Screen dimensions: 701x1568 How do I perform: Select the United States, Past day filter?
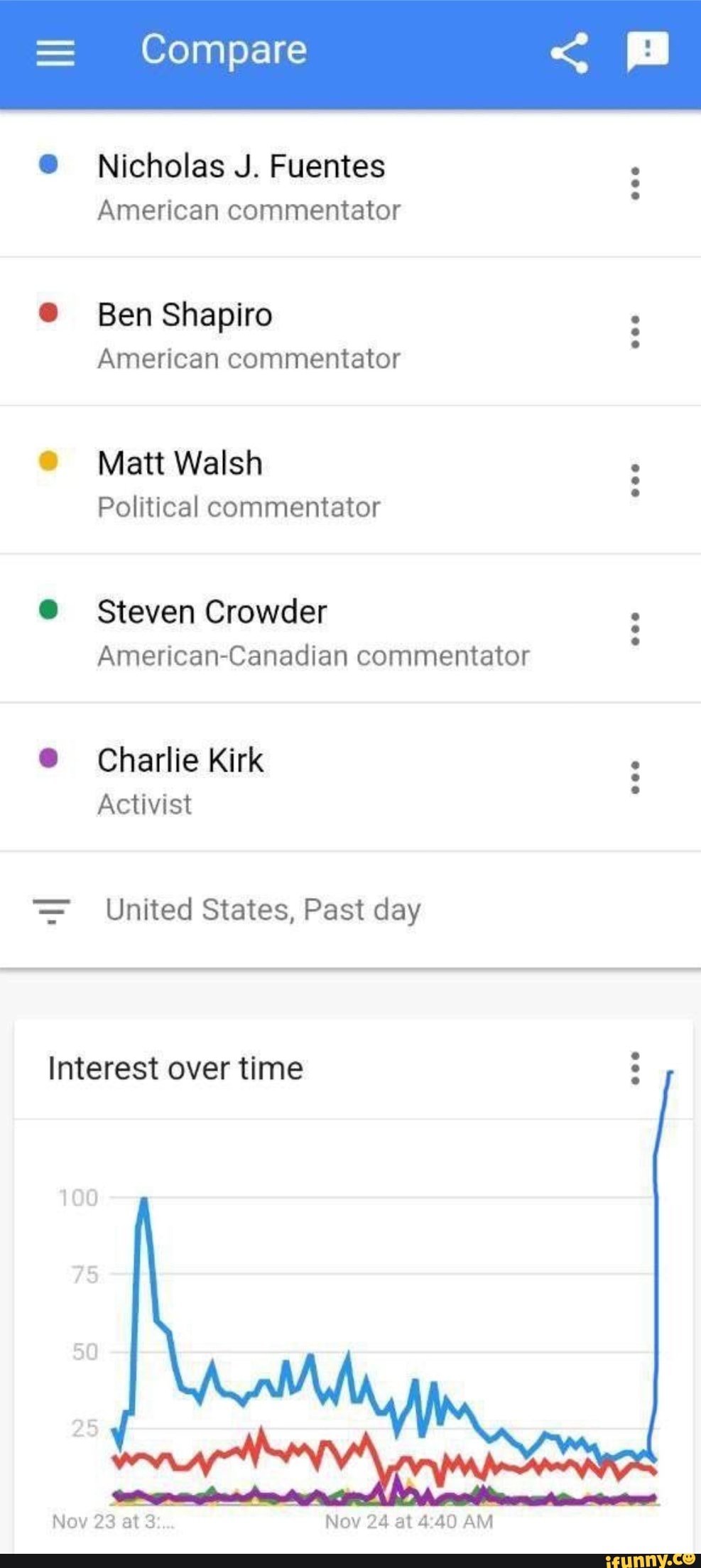click(x=261, y=910)
